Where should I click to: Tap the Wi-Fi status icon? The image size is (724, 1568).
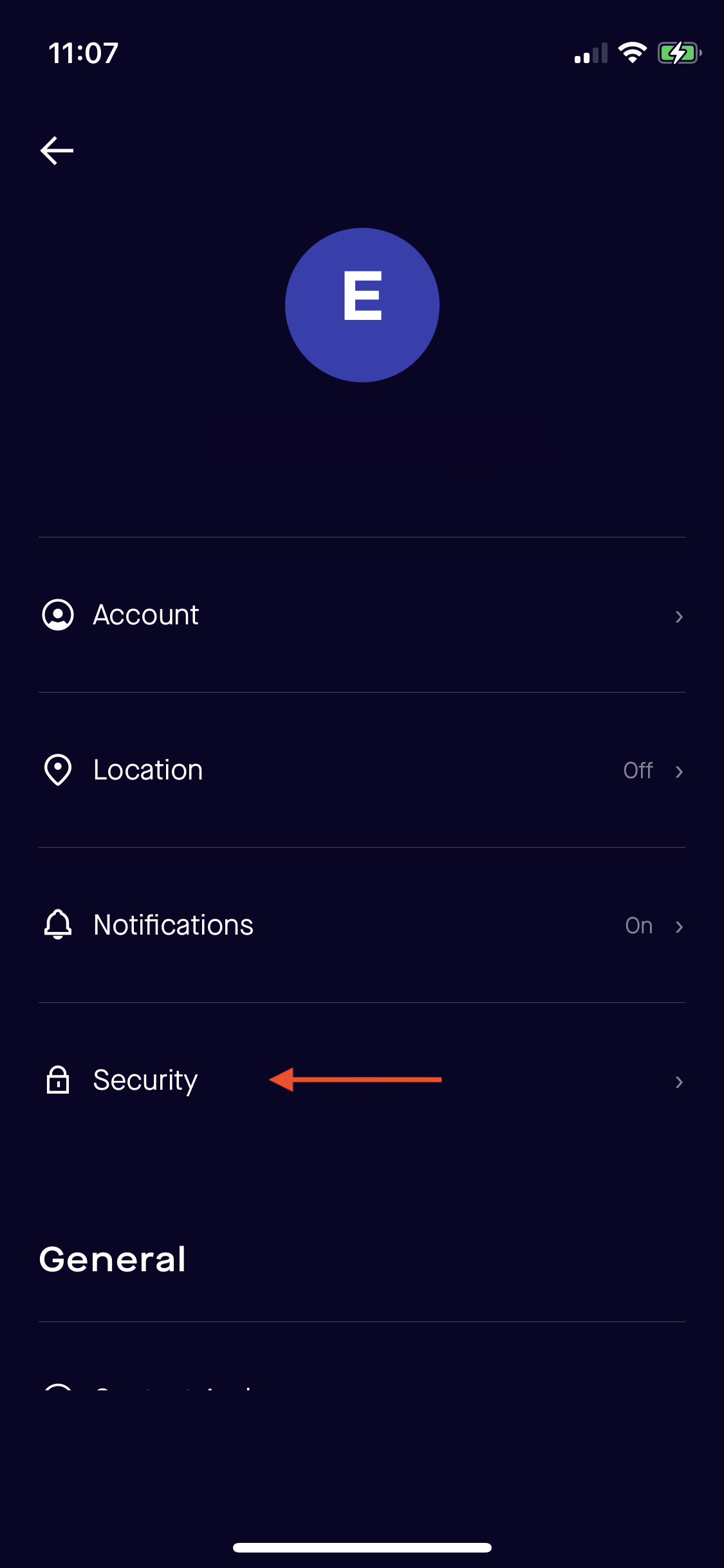(633, 54)
